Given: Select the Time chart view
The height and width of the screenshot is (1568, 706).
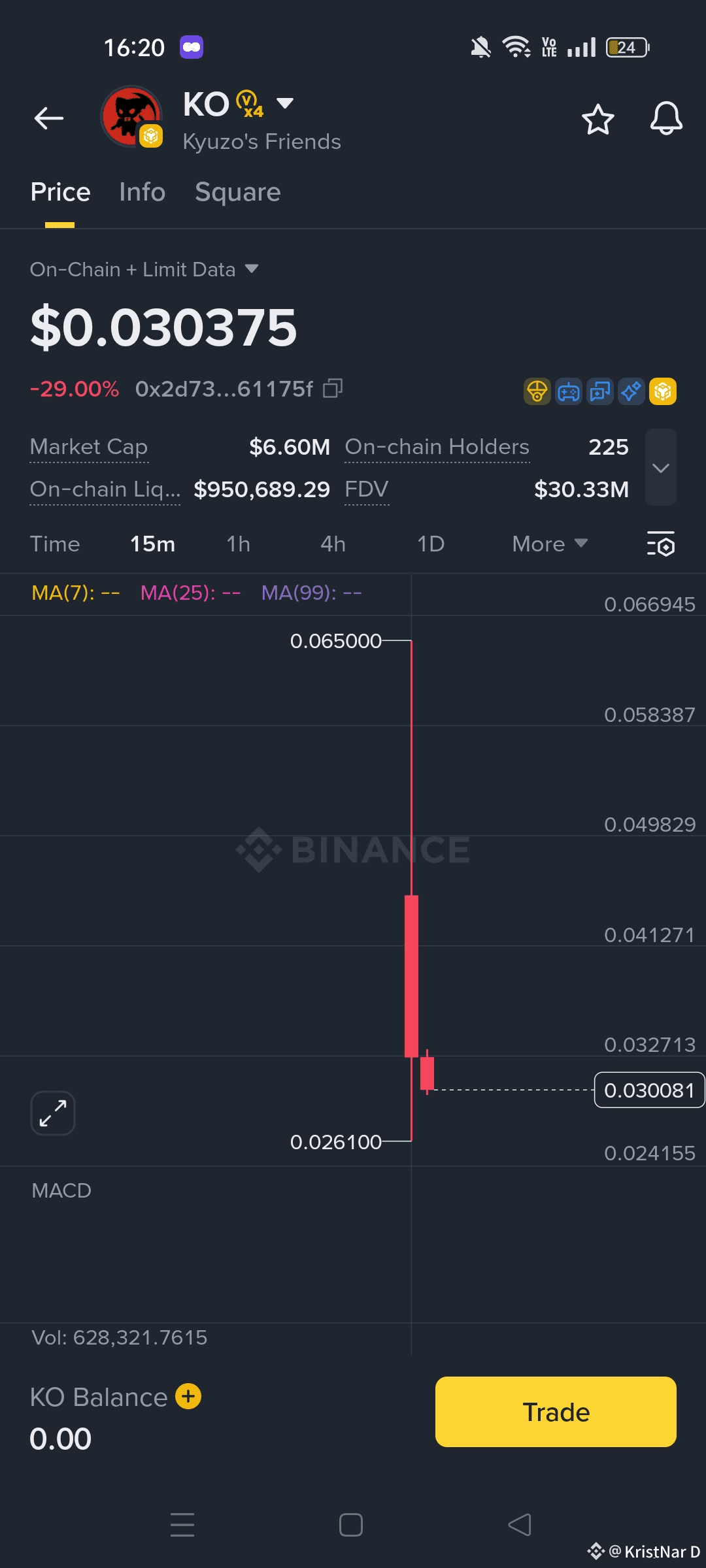Looking at the screenshot, I should coord(55,544).
